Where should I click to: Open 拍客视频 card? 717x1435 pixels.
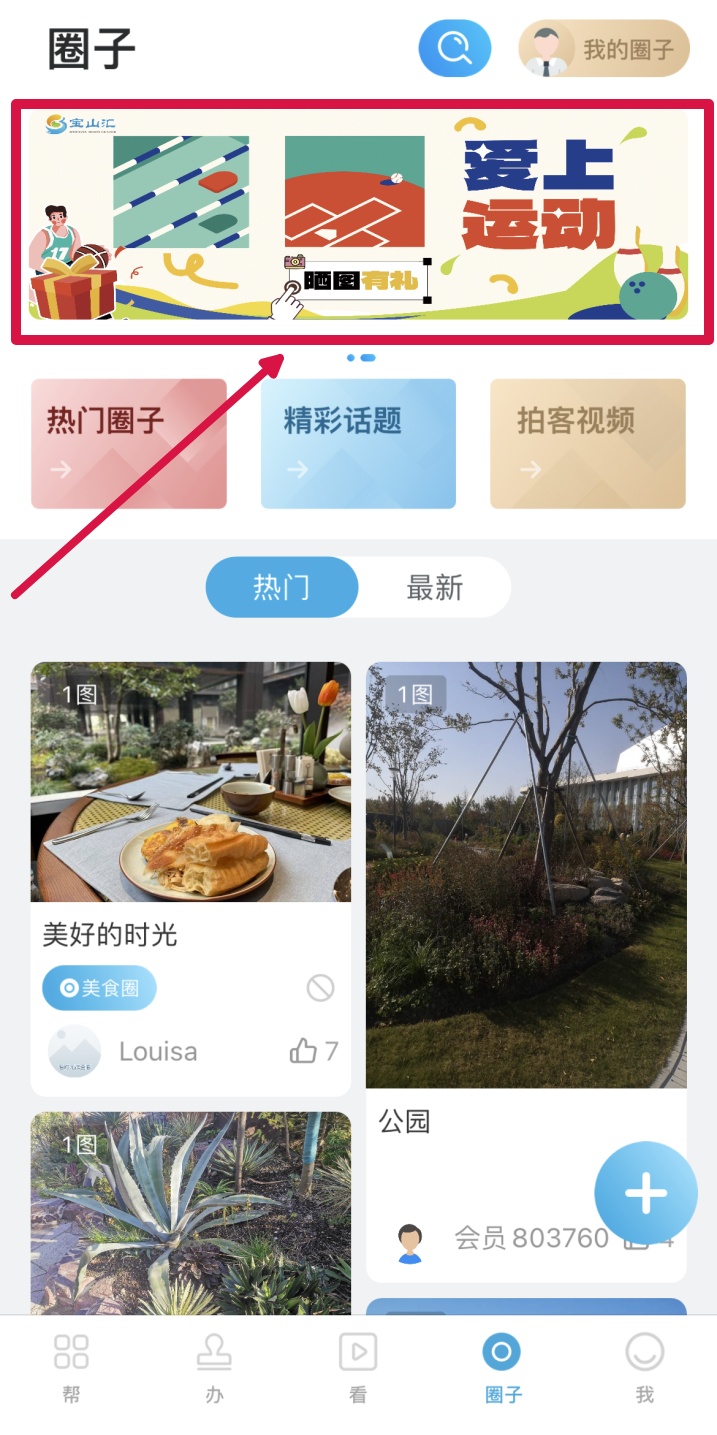[x=587, y=443]
